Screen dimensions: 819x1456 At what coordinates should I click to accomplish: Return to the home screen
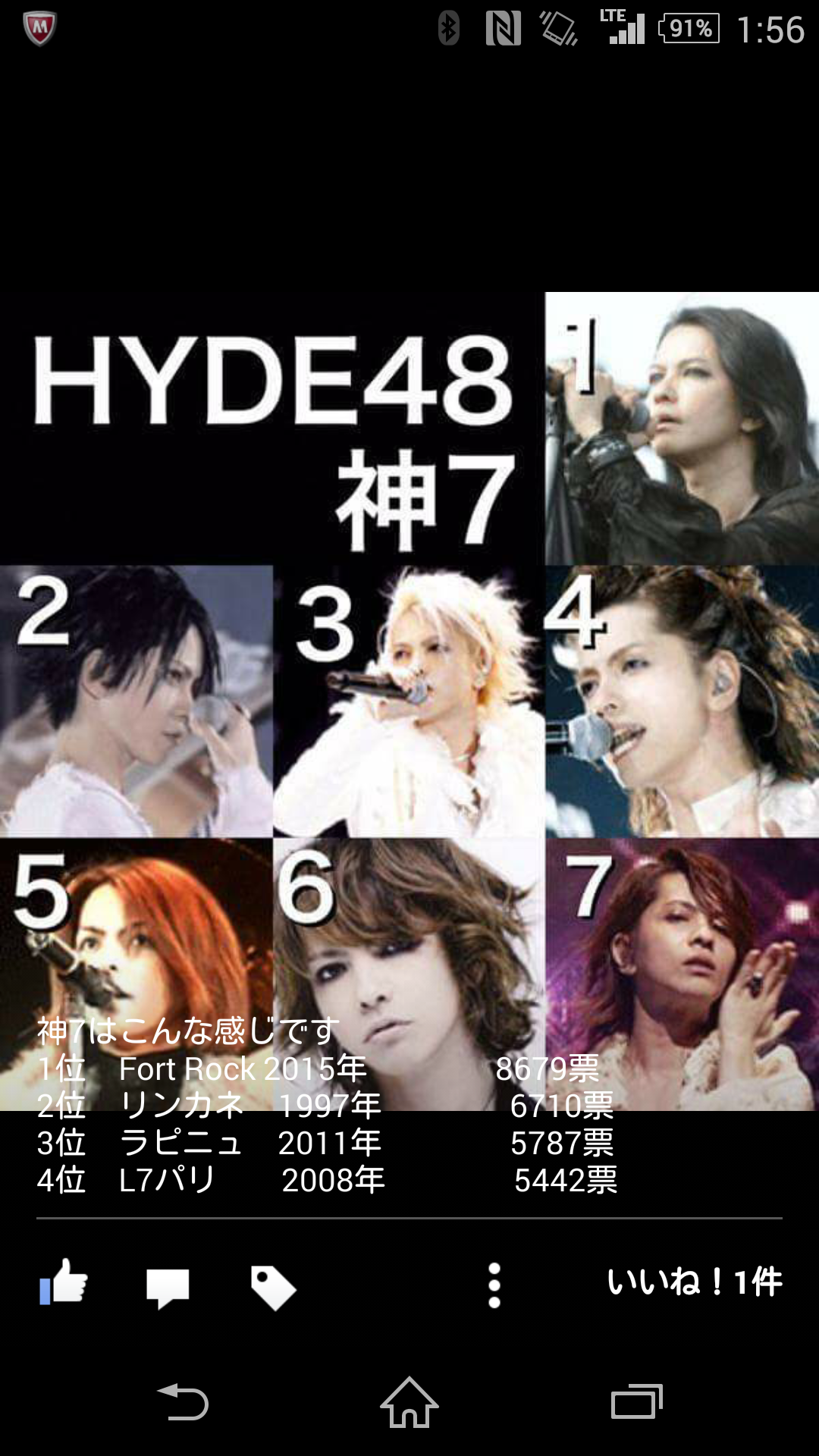pyautogui.click(x=409, y=1401)
